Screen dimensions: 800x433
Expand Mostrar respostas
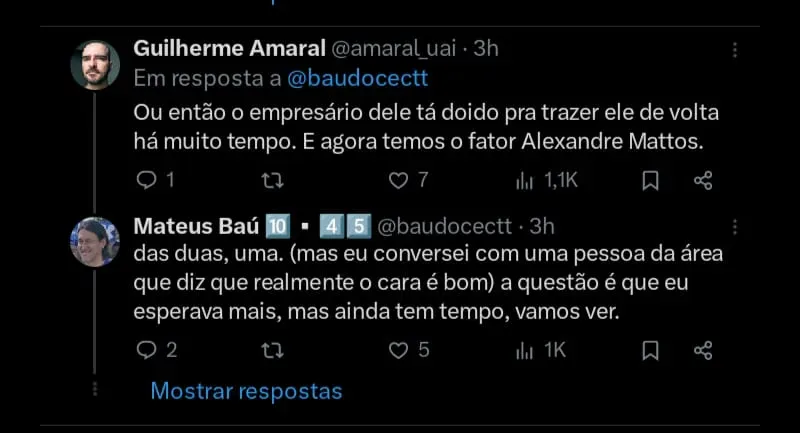point(246,391)
